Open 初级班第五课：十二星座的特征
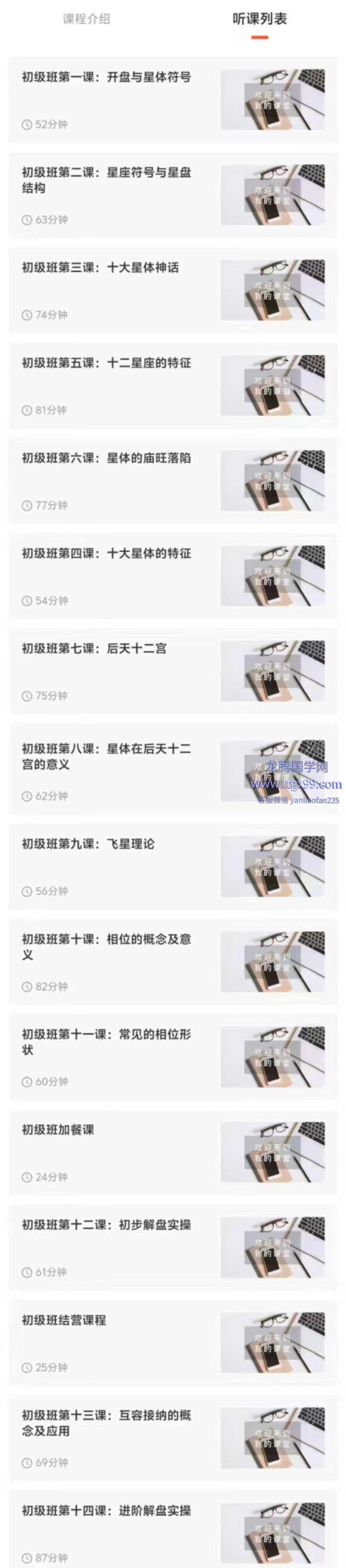The image size is (346, 1568). [106, 363]
